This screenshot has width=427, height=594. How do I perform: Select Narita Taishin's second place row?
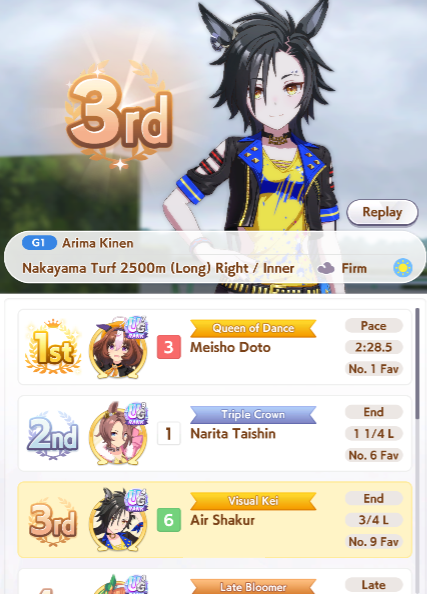click(x=215, y=433)
